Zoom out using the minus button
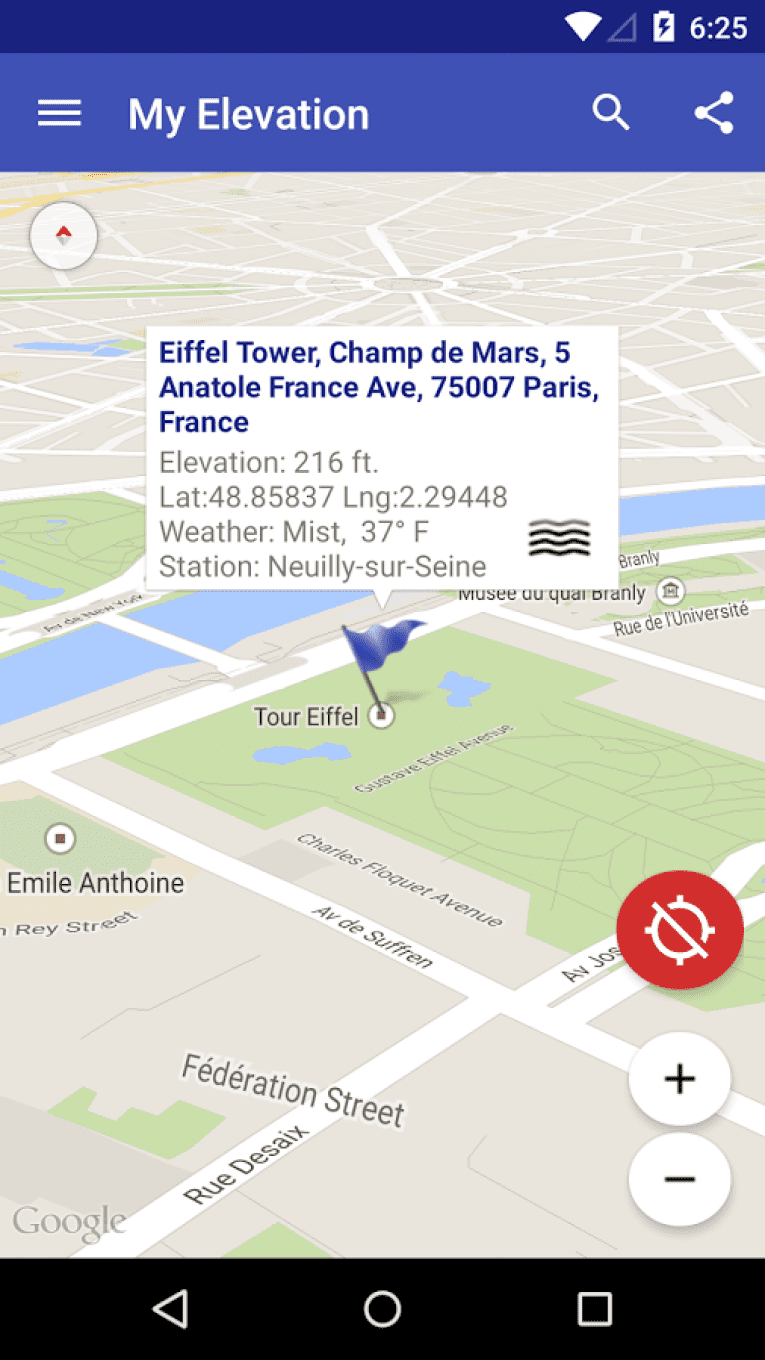The height and width of the screenshot is (1360, 765). click(680, 1179)
